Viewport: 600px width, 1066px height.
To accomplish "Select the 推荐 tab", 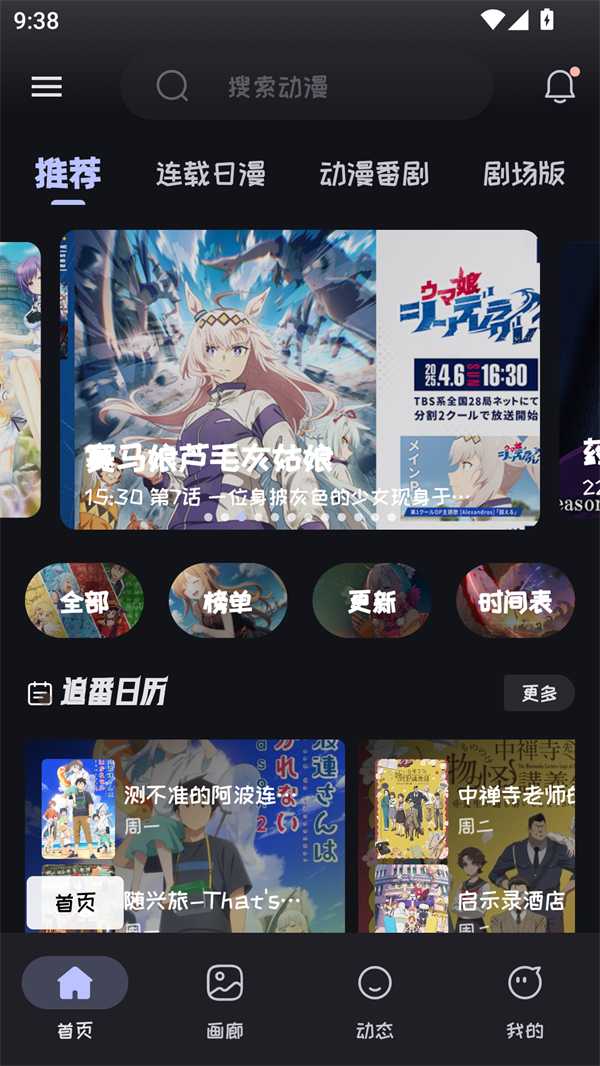I will coord(68,174).
